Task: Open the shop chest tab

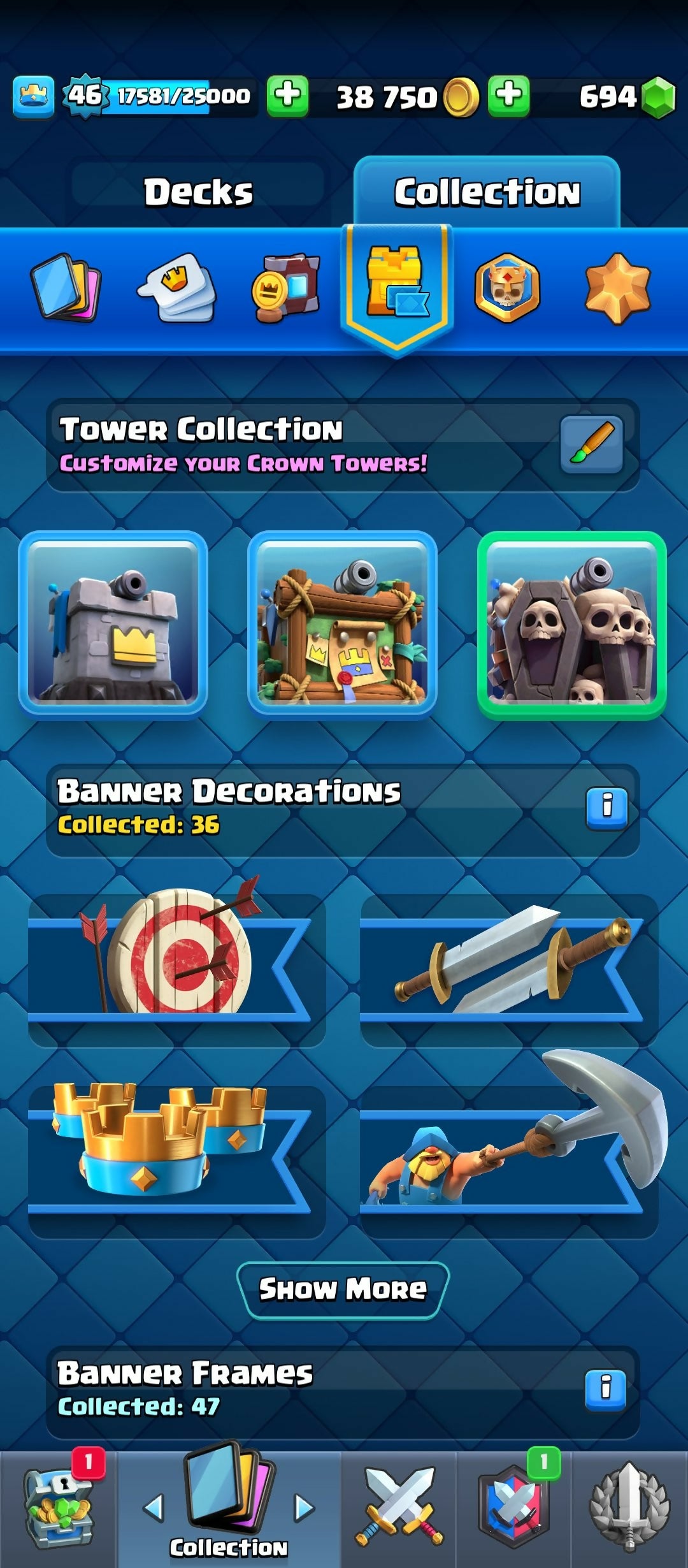Action: click(x=59, y=1509)
